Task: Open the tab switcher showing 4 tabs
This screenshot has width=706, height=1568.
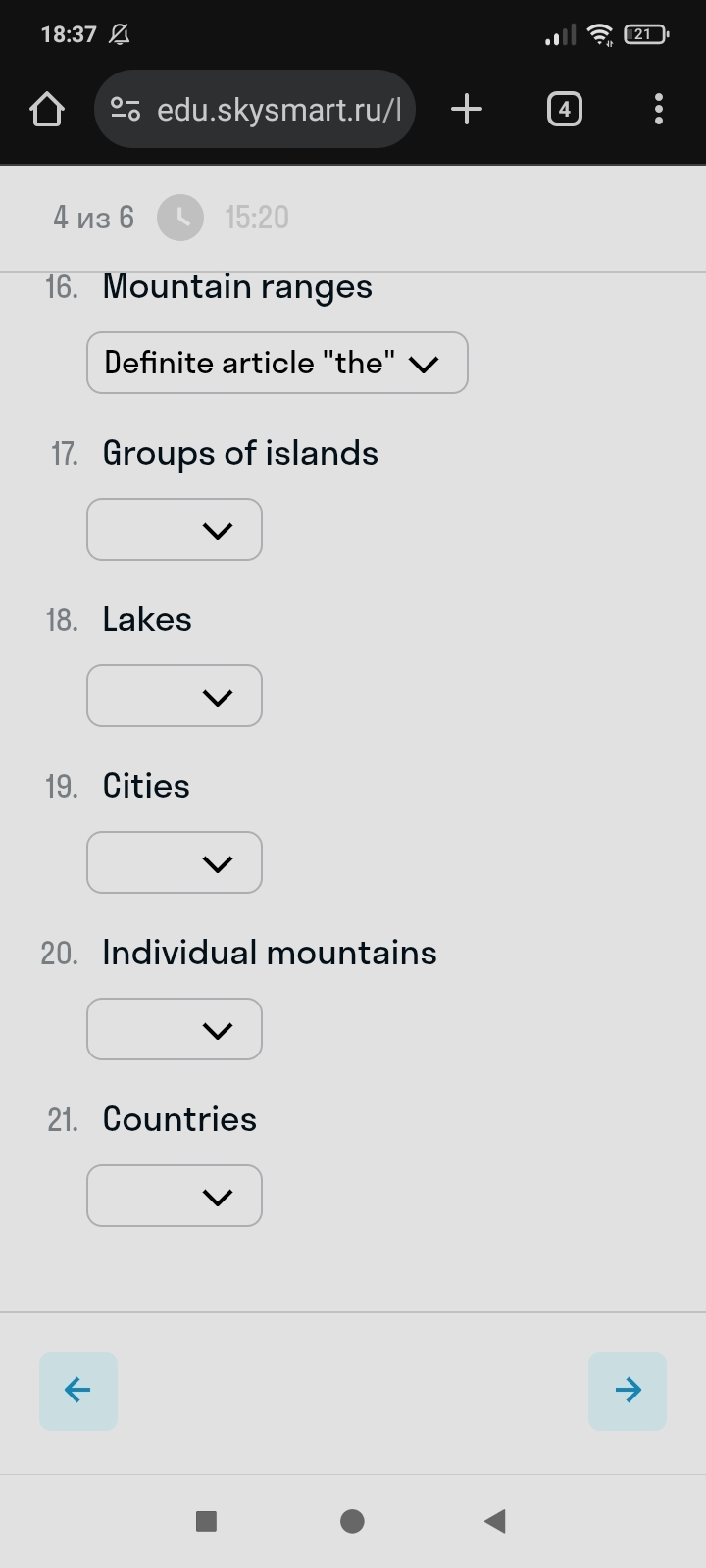Action: click(x=564, y=109)
